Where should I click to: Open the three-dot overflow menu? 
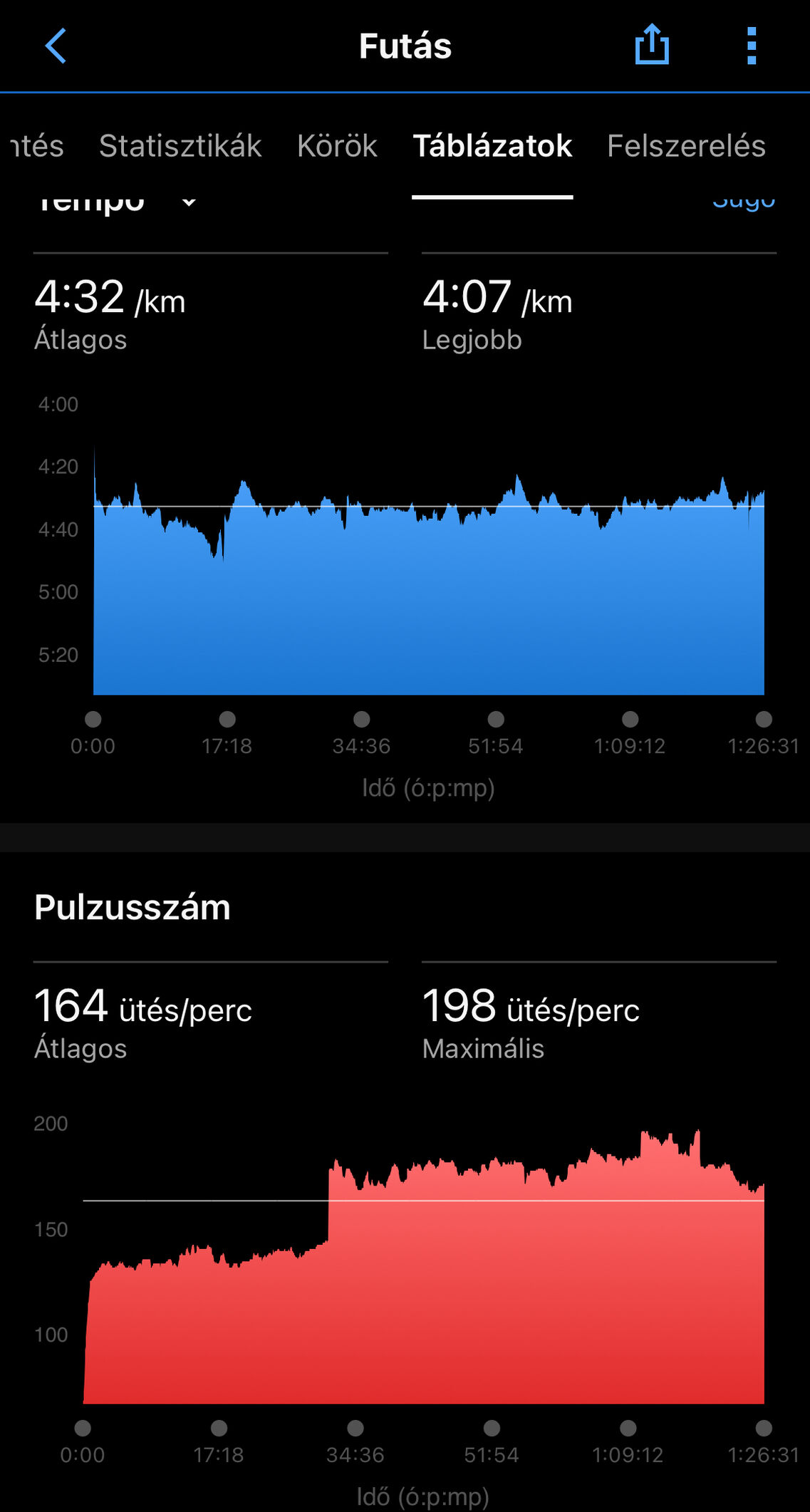pyautogui.click(x=751, y=46)
